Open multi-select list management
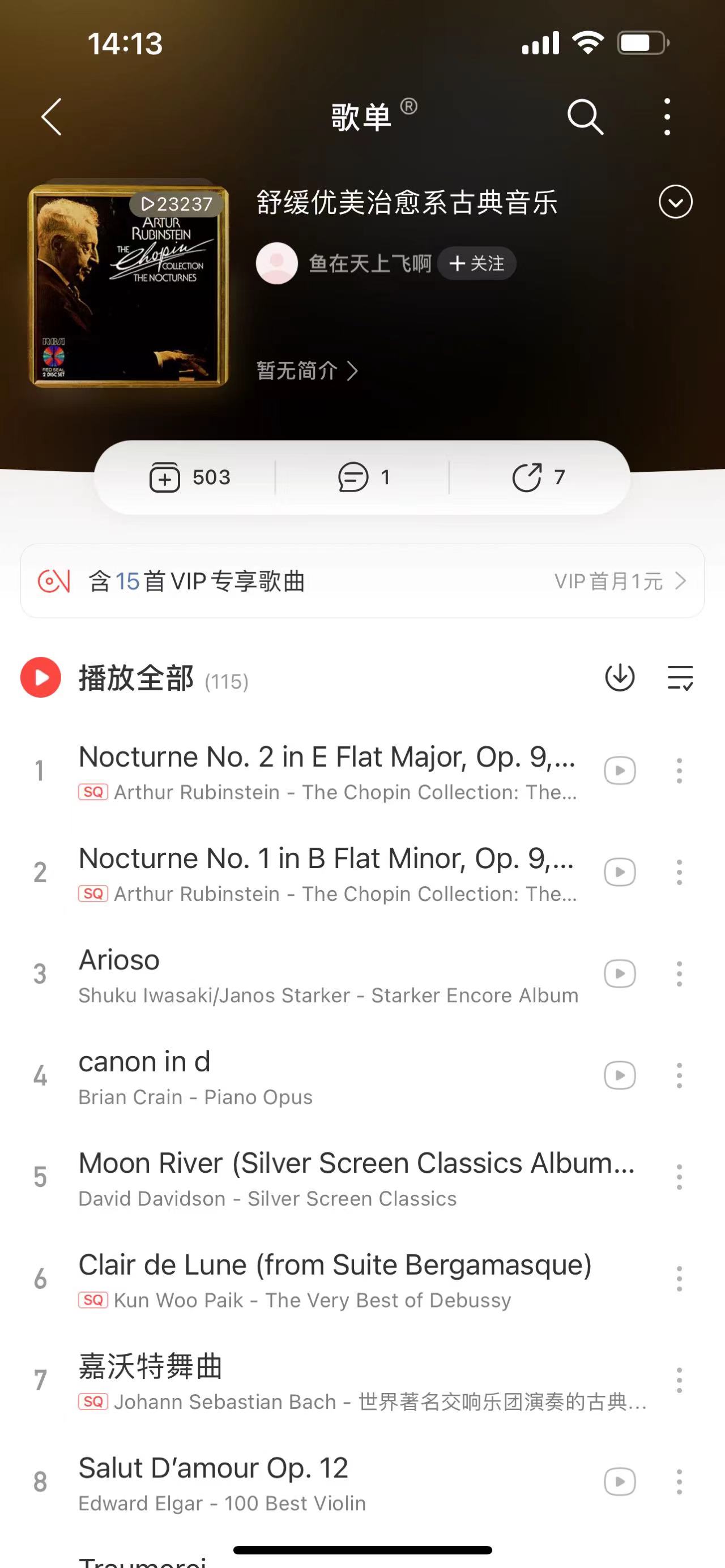 (680, 677)
